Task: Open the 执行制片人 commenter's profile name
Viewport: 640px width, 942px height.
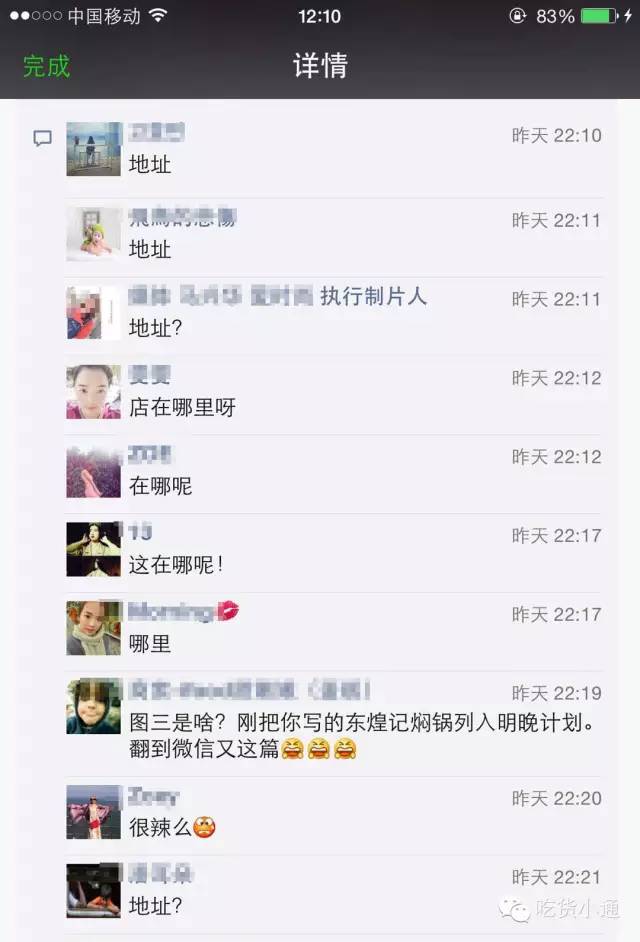Action: [278, 296]
